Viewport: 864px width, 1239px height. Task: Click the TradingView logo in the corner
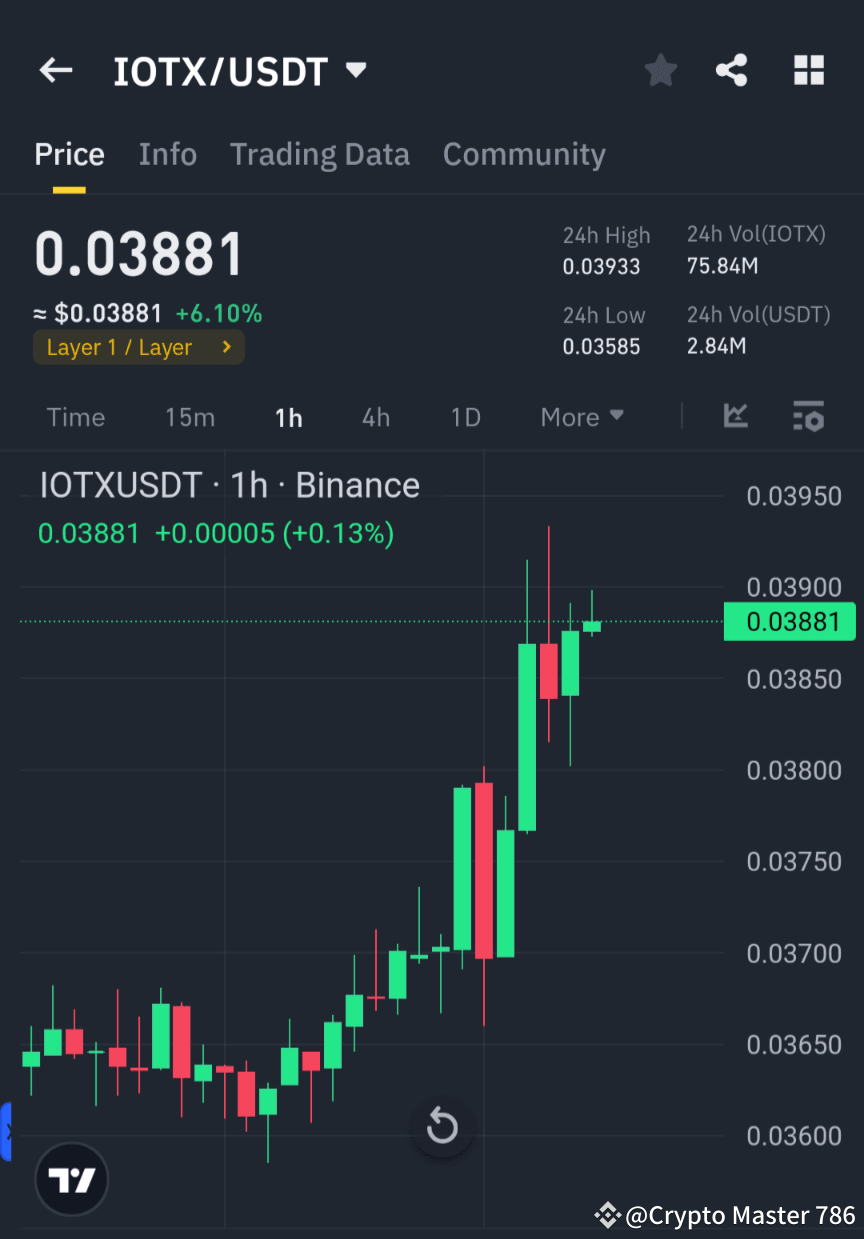coord(70,1179)
